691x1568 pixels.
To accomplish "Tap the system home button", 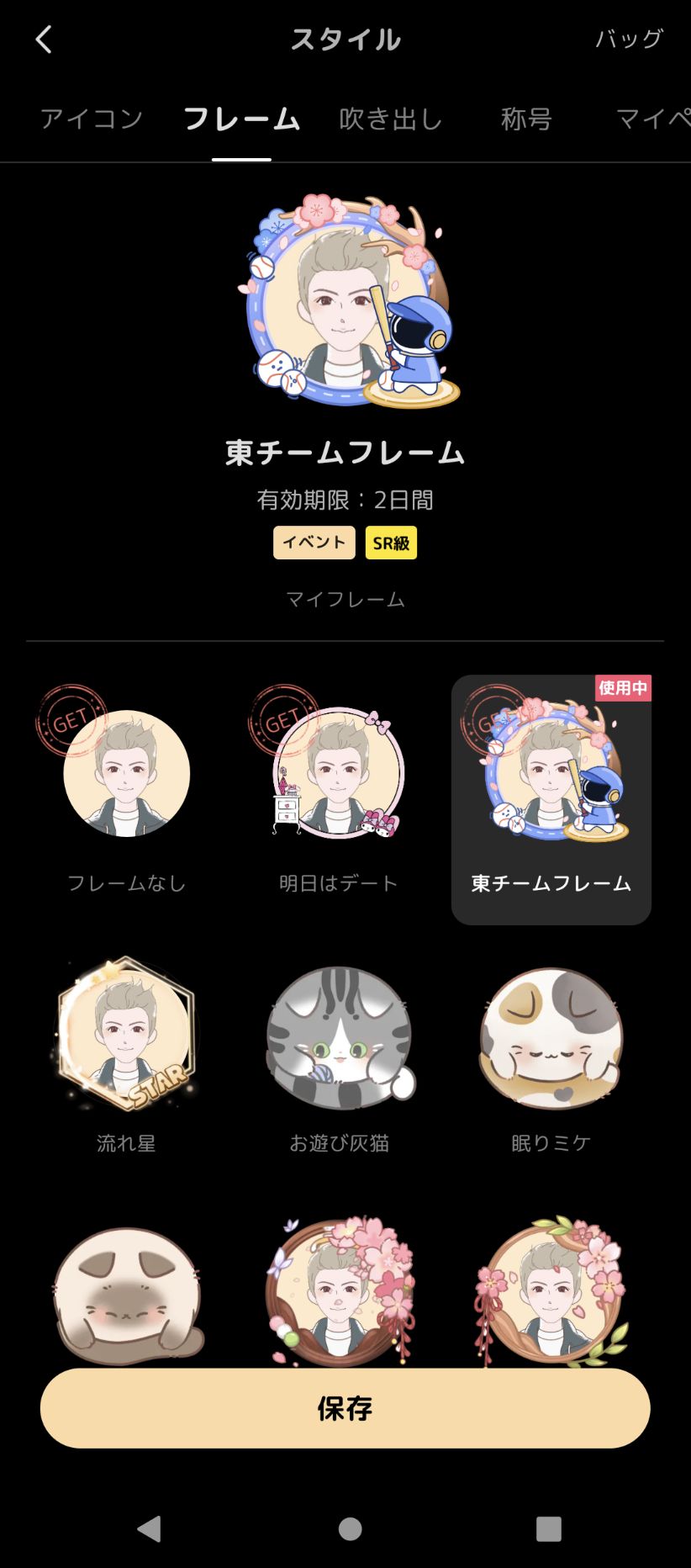I will pos(350,1528).
